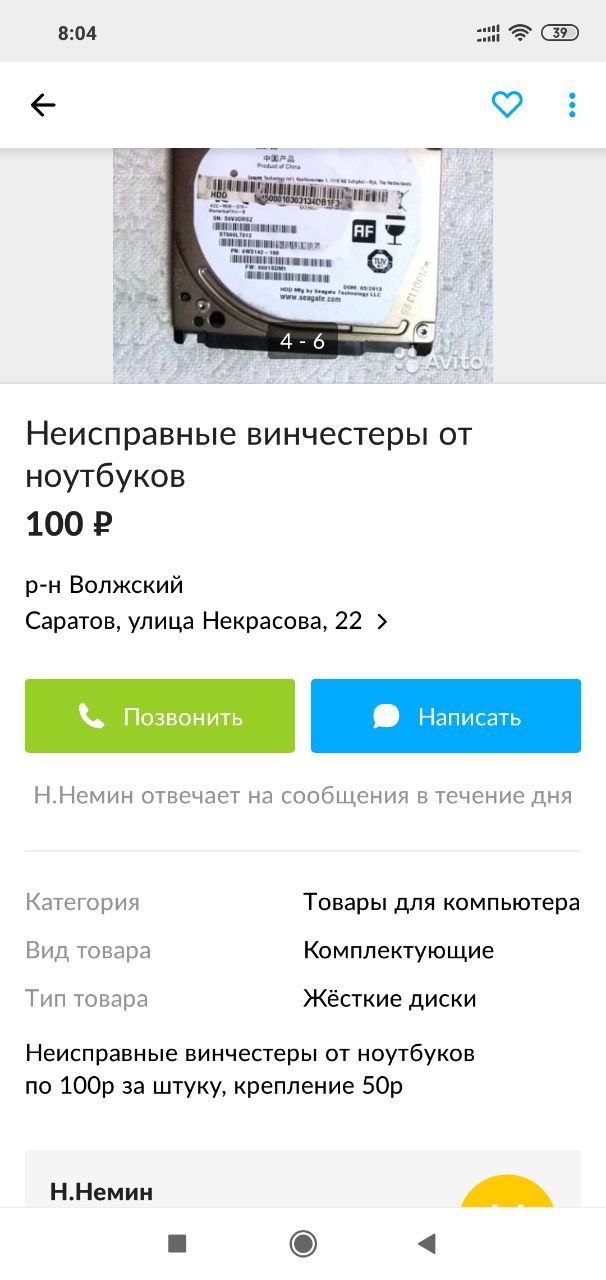The height and width of the screenshot is (1280, 606).
Task: Message the seller via Написать
Action: 446,716
